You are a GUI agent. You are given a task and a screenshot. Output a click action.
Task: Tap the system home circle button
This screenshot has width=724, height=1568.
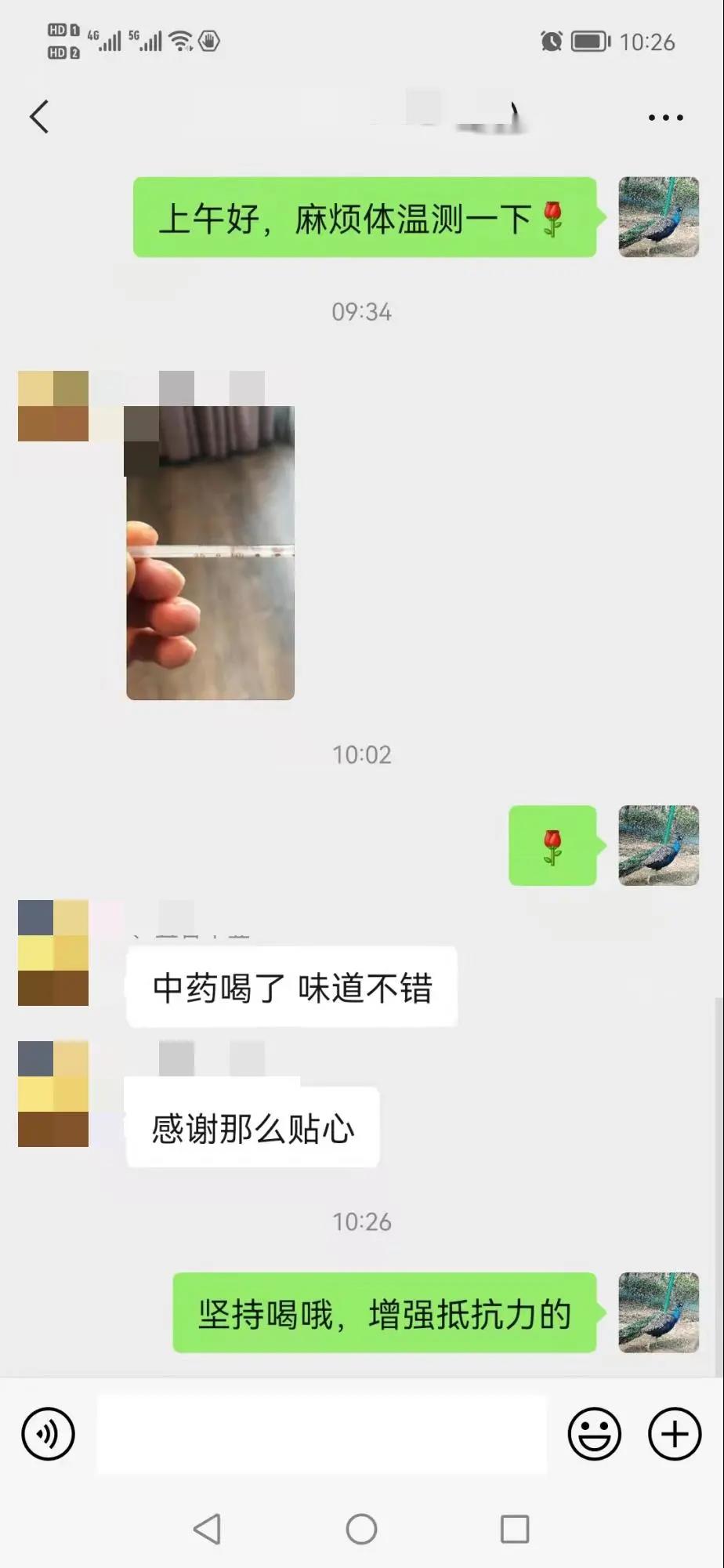click(361, 1529)
